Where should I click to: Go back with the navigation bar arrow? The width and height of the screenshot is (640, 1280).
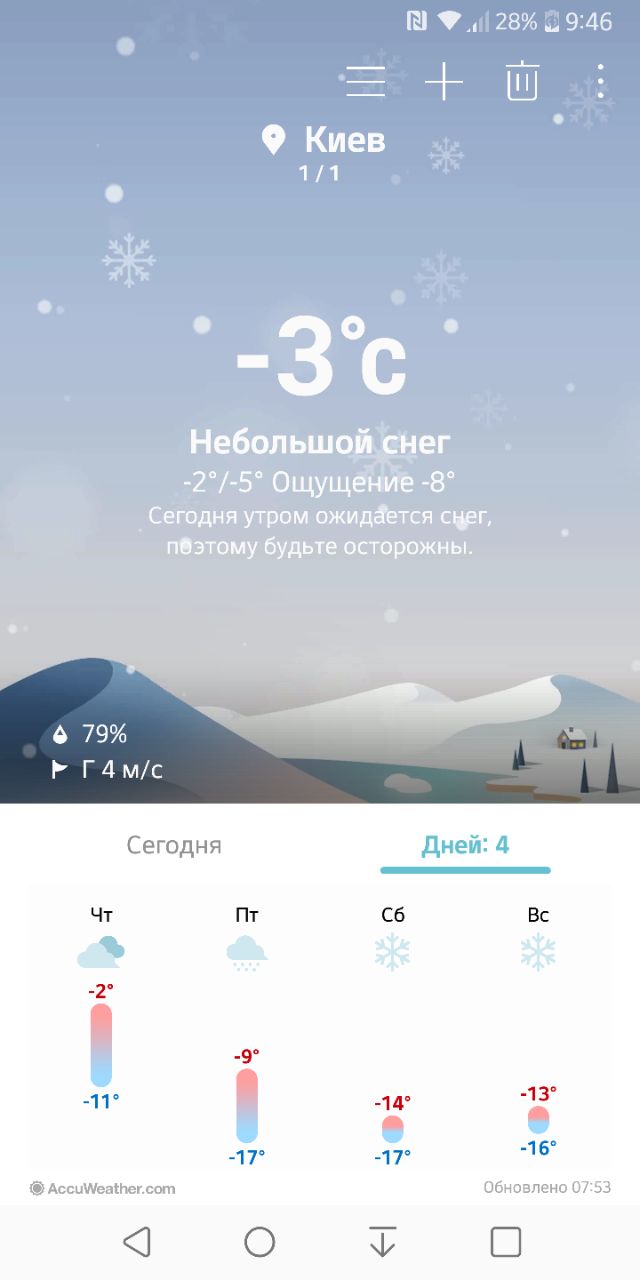(137, 1242)
